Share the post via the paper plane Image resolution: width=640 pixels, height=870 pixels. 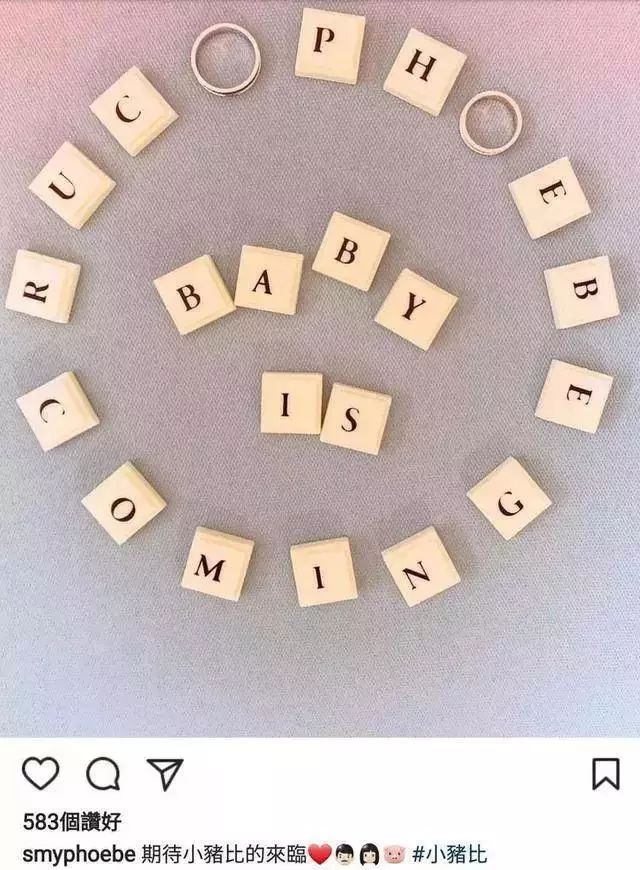point(164,775)
